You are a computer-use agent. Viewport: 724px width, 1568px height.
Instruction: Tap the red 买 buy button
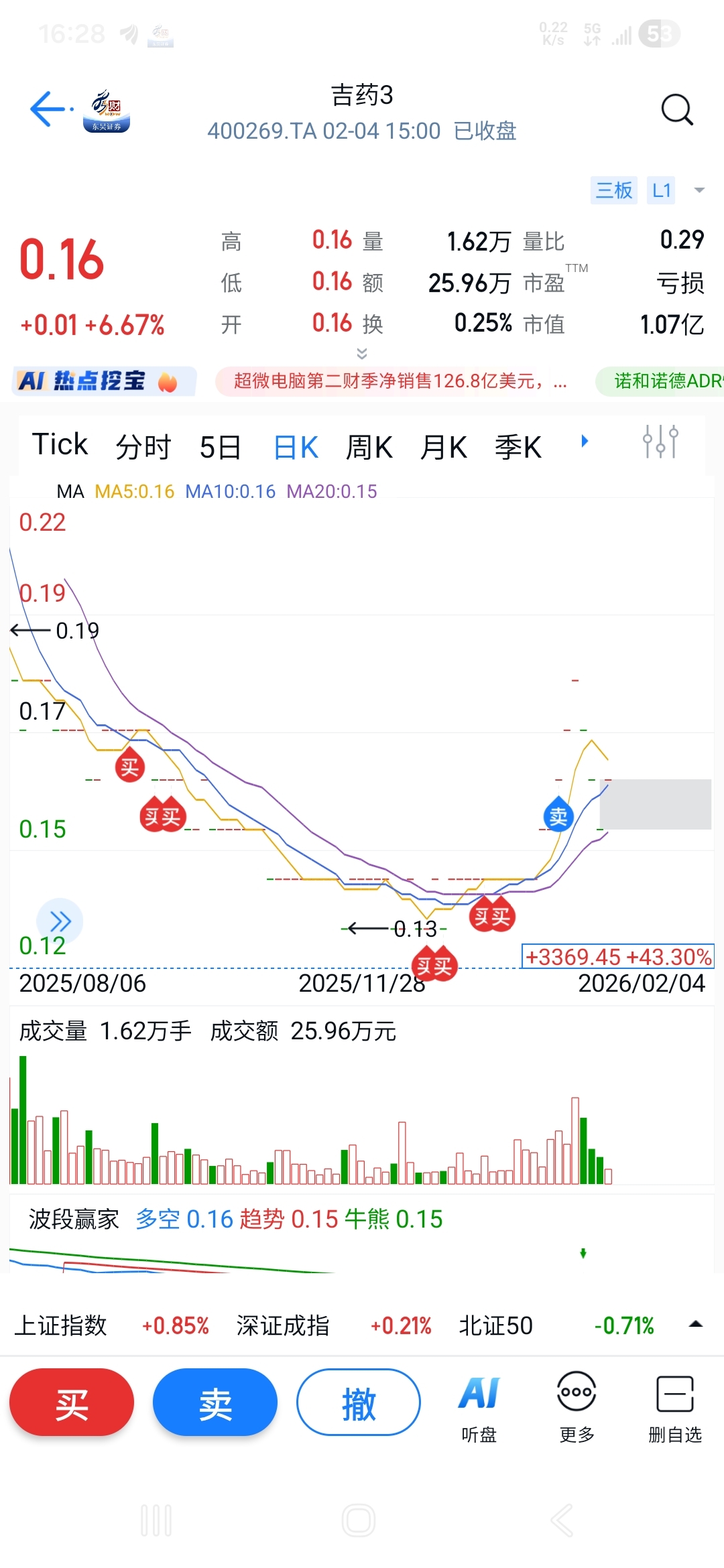[72, 1402]
